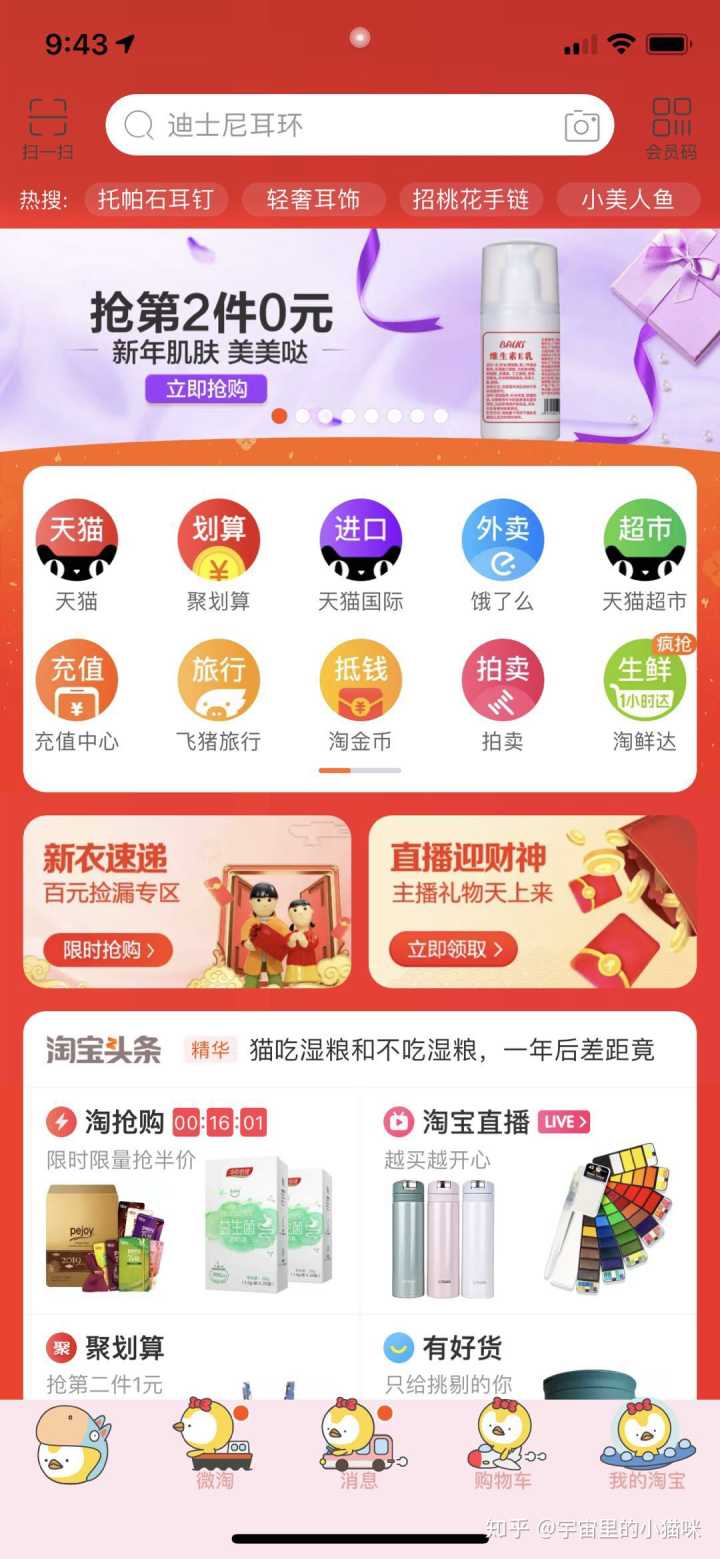Tap the 迪士尼耳环 search box
Image resolution: width=720 pixels, height=1559 pixels.
tap(340, 125)
